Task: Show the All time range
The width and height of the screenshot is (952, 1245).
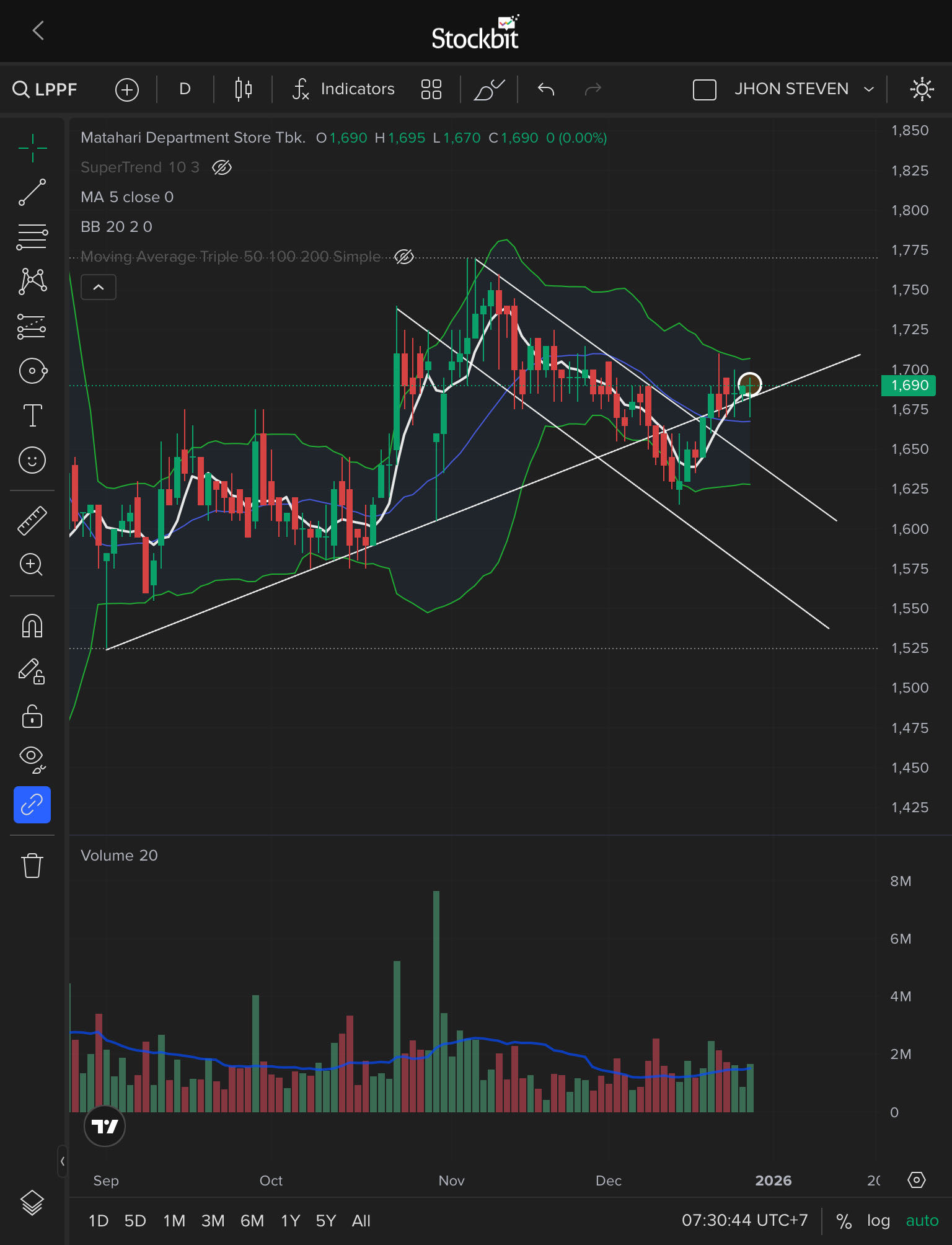Action: (x=361, y=1221)
